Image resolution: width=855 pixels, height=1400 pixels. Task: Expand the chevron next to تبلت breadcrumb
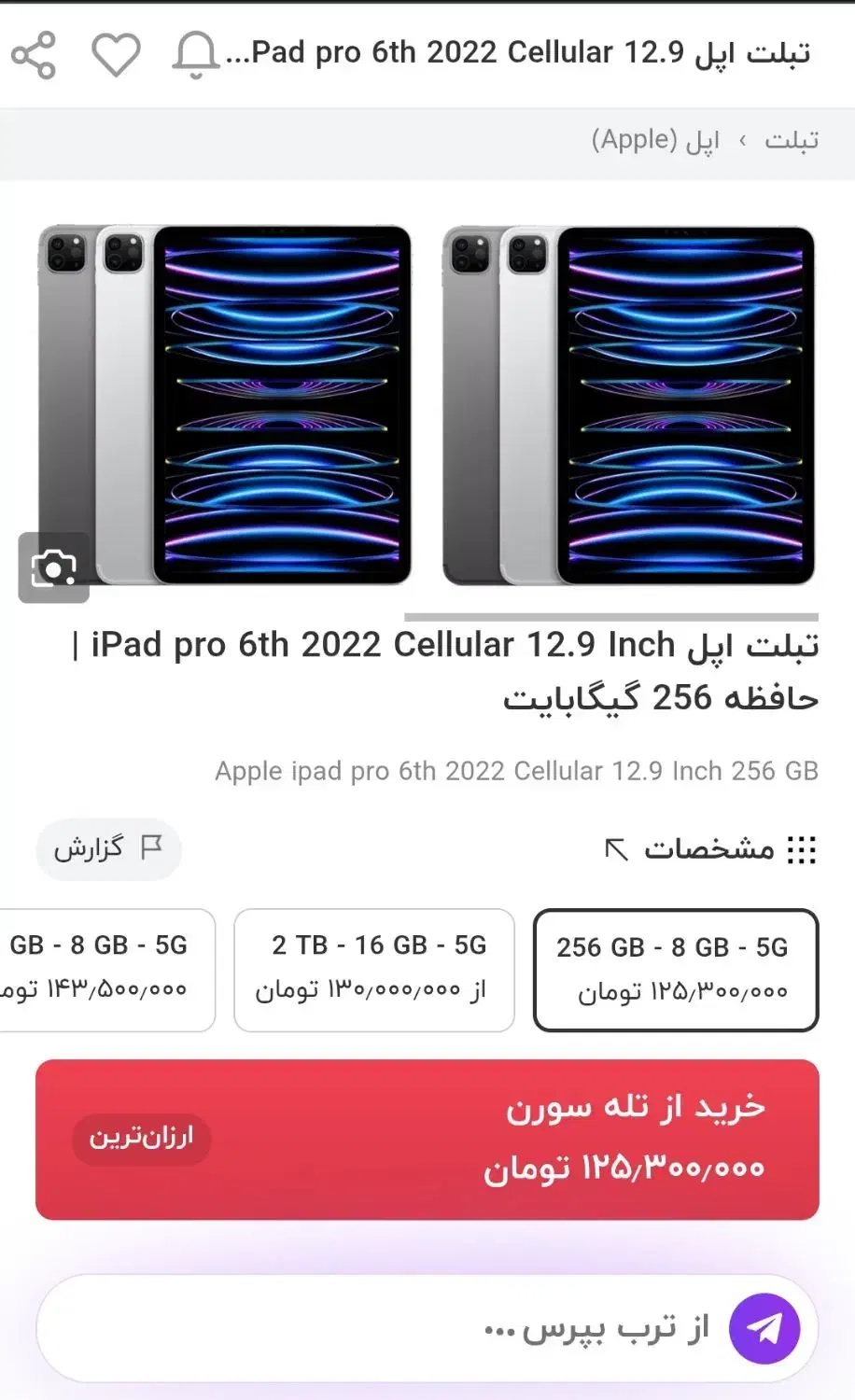(x=742, y=140)
